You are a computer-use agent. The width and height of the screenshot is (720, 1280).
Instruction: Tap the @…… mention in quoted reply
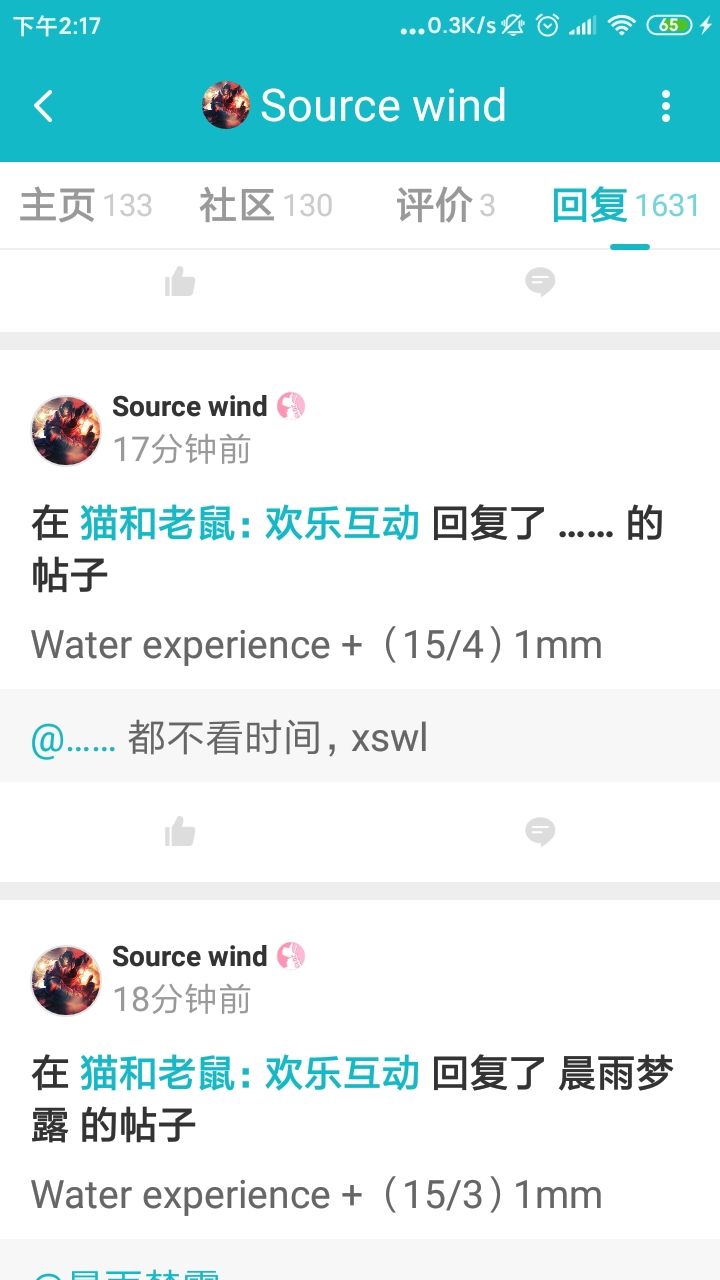click(x=74, y=739)
